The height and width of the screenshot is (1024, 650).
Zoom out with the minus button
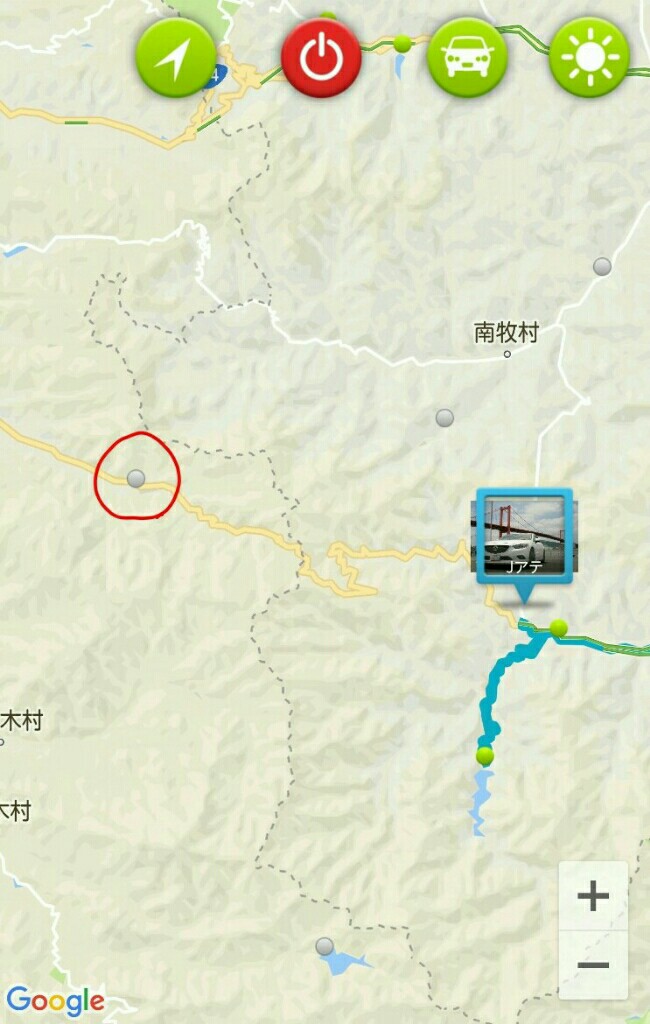click(x=593, y=965)
